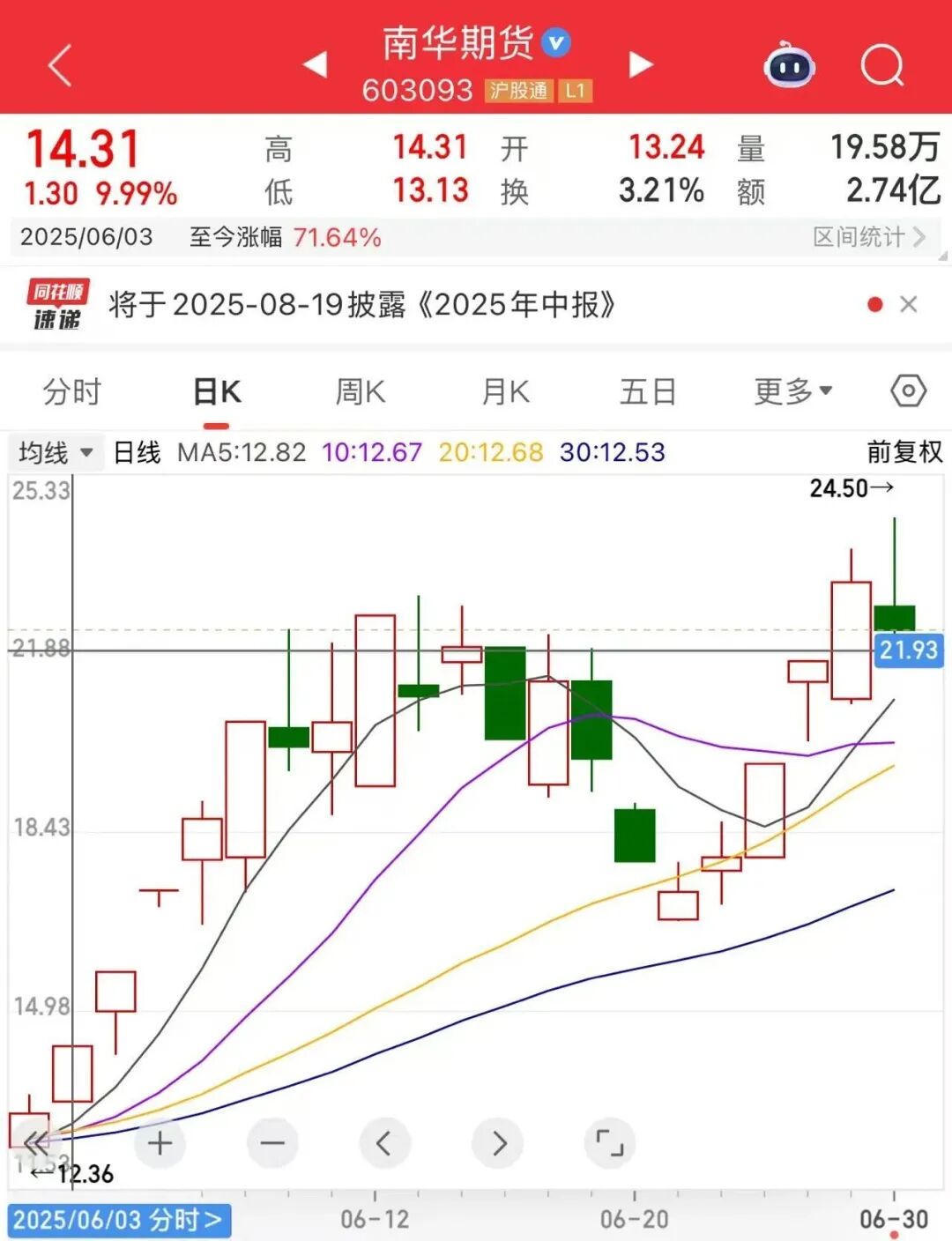Go back using the top-left arrow
Viewport: 952px width, 1241px height.
click(x=60, y=66)
